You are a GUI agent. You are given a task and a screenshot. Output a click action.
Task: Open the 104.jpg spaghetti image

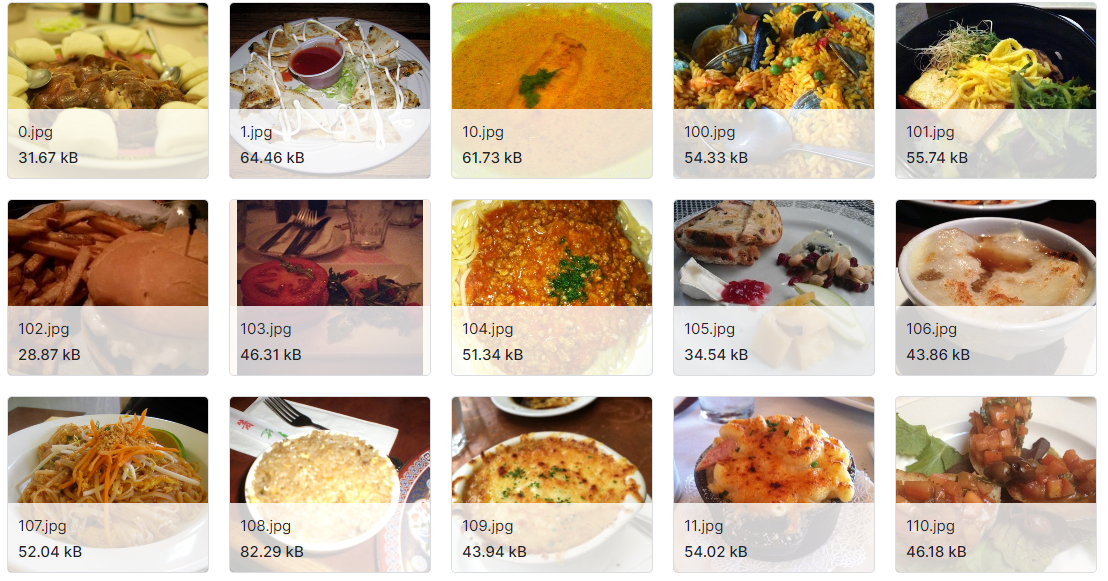tap(552, 287)
